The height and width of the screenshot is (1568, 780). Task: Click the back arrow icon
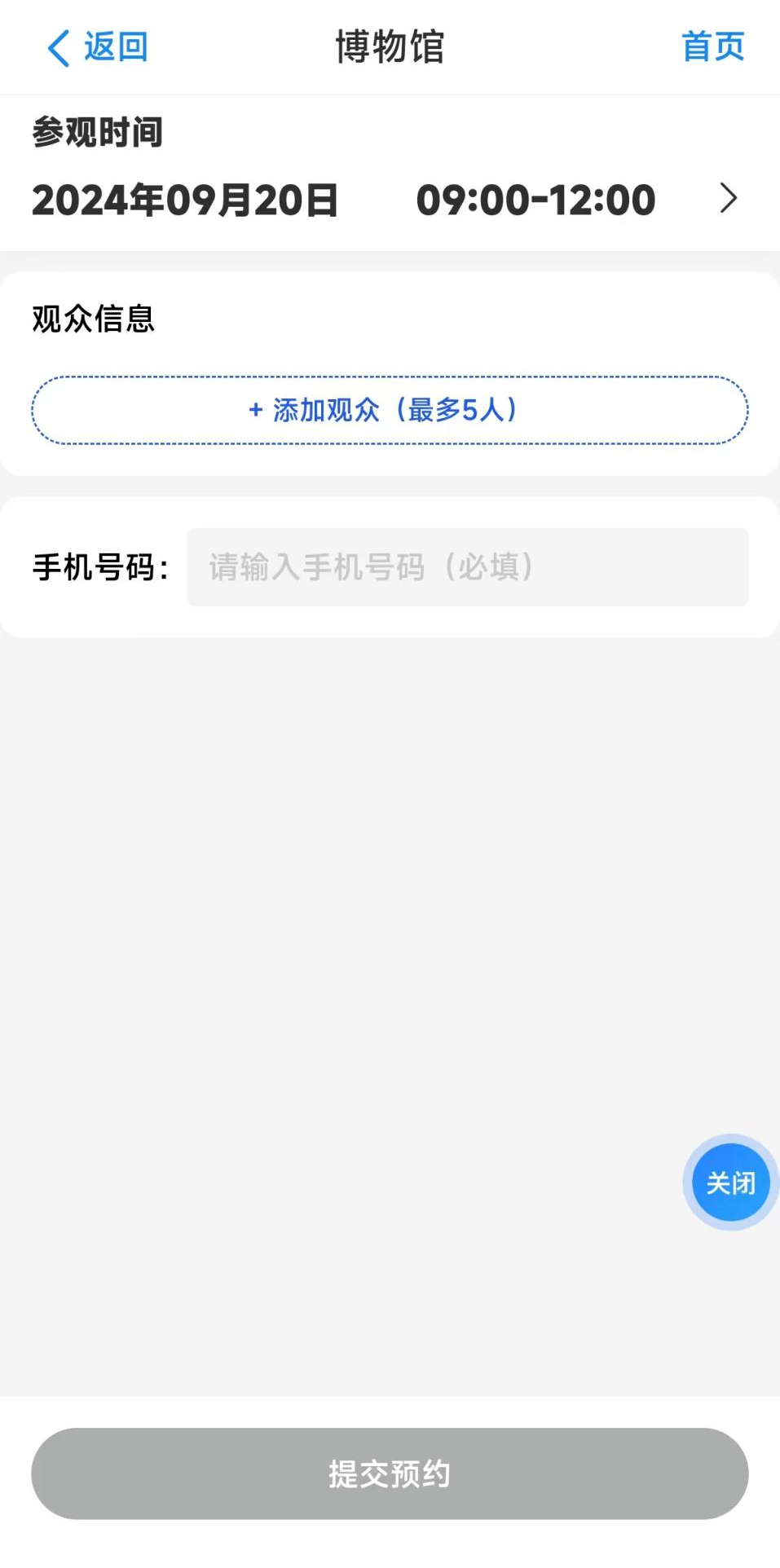coord(56,46)
